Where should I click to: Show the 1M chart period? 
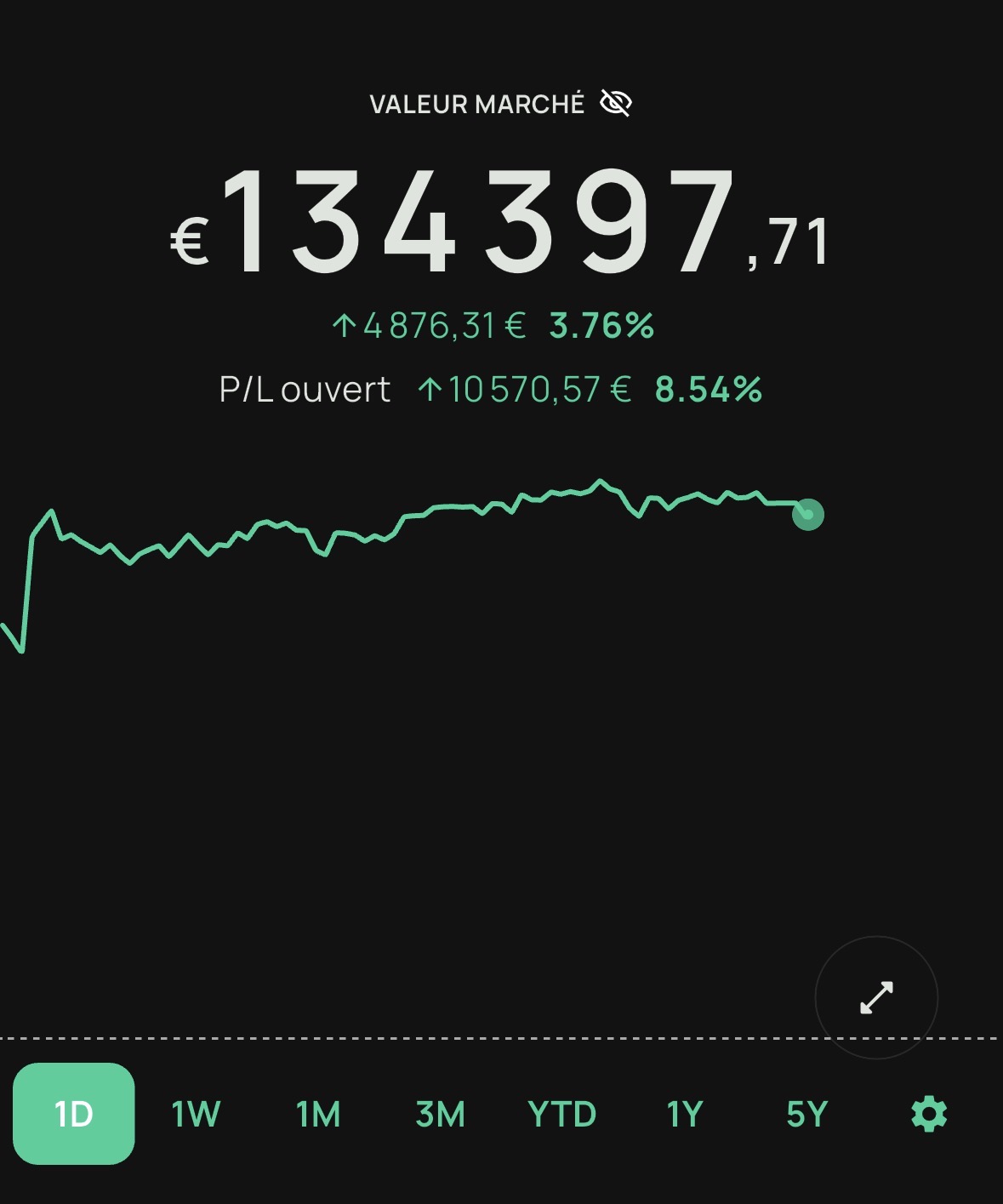tap(318, 1114)
